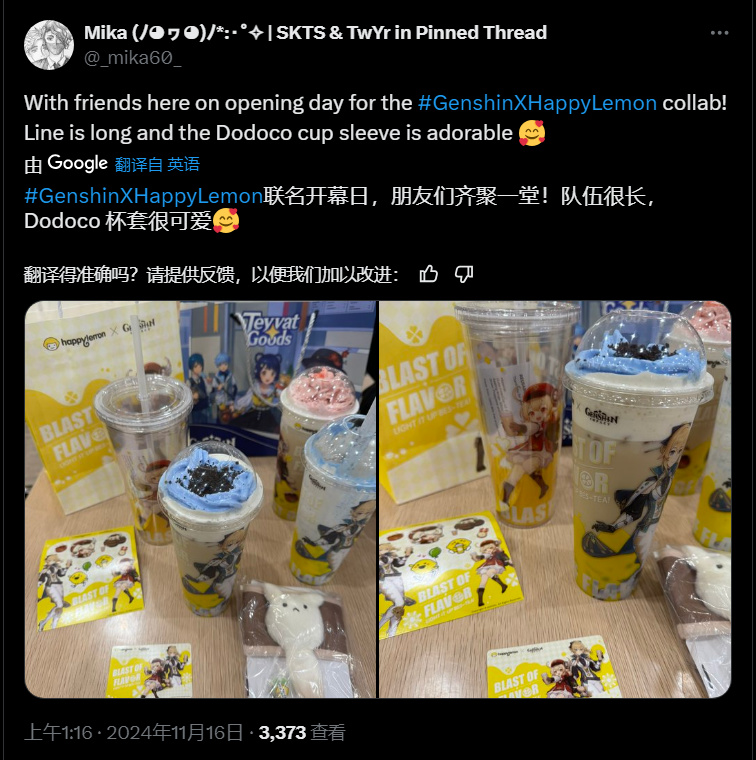Open the post's three-dot overflow menu

[x=719, y=33]
